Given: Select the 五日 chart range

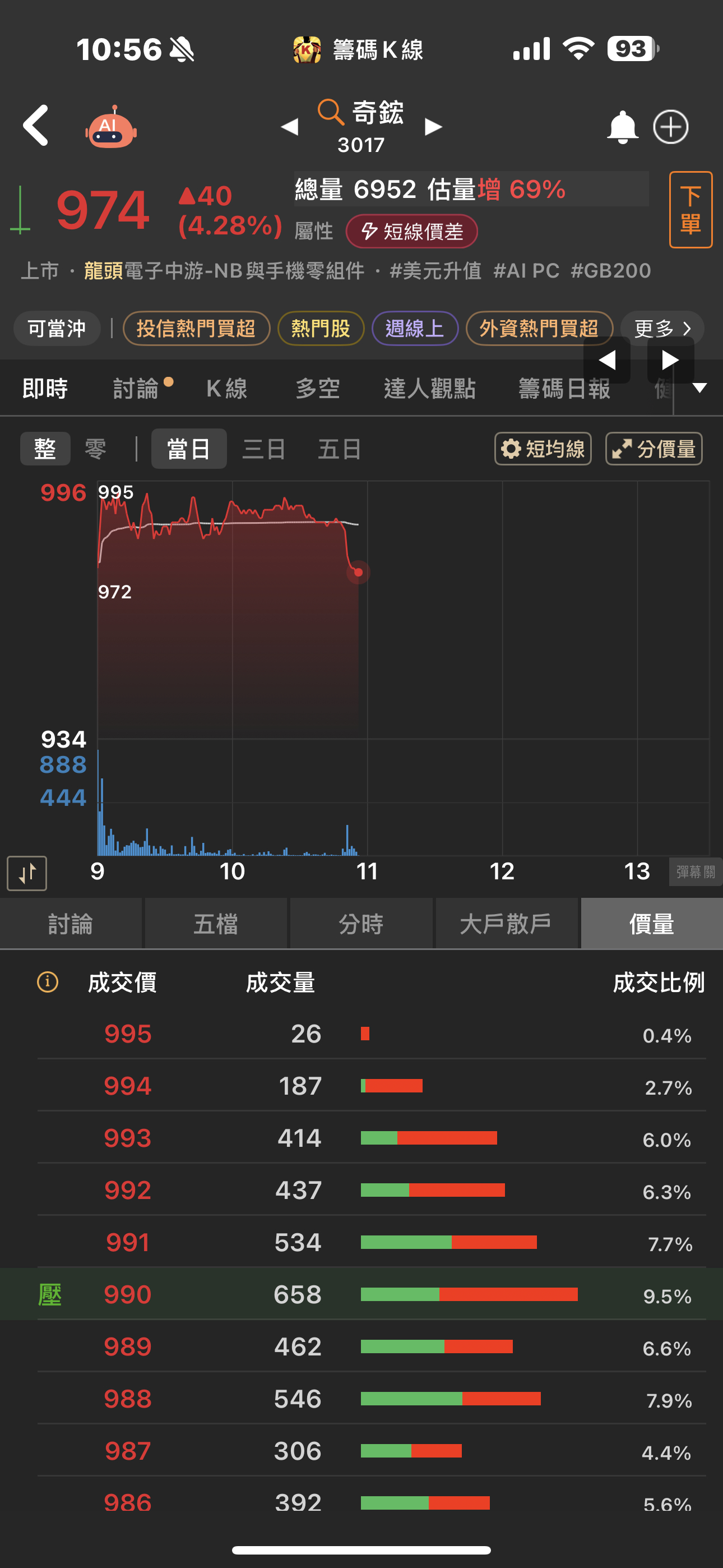Looking at the screenshot, I should pos(339,449).
